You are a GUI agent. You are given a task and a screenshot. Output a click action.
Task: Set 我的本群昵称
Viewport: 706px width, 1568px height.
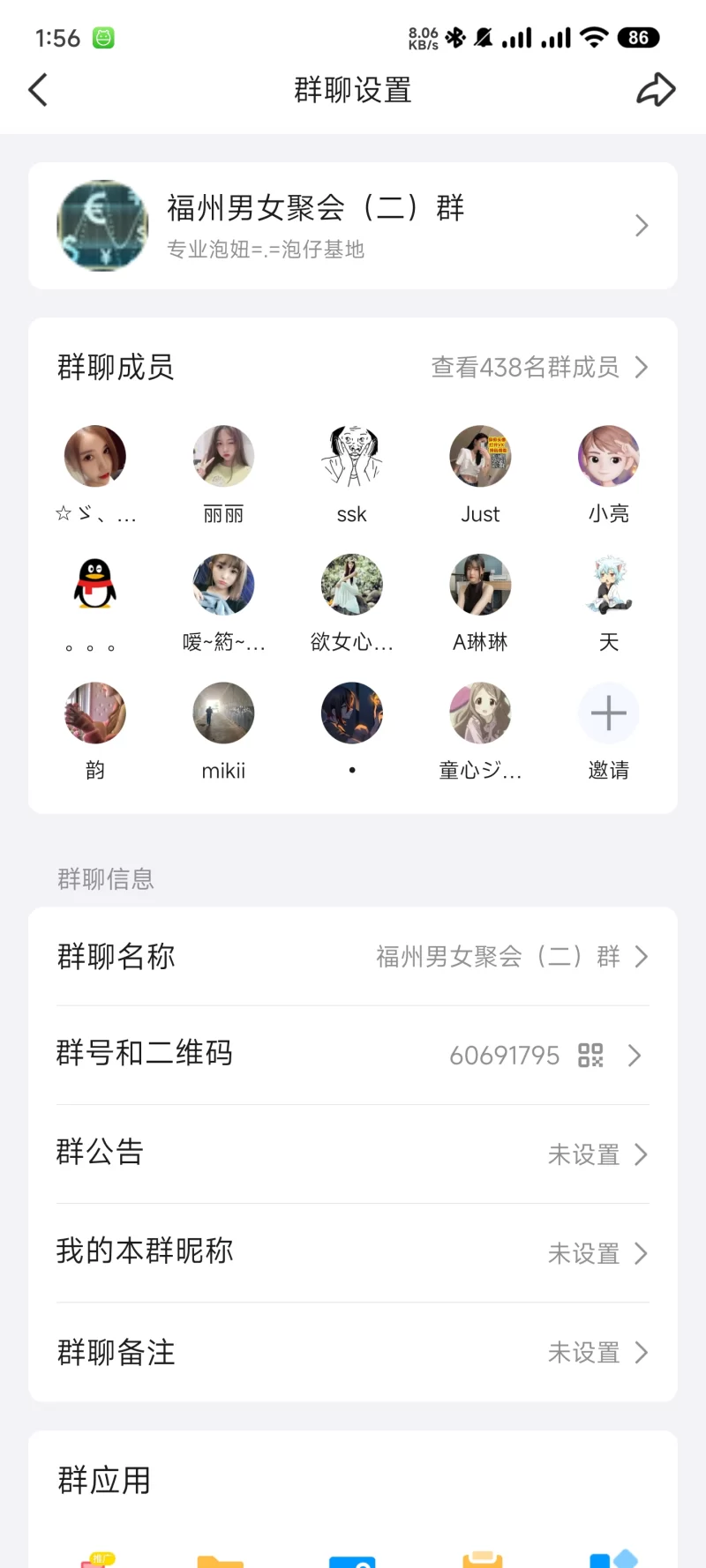click(353, 1252)
